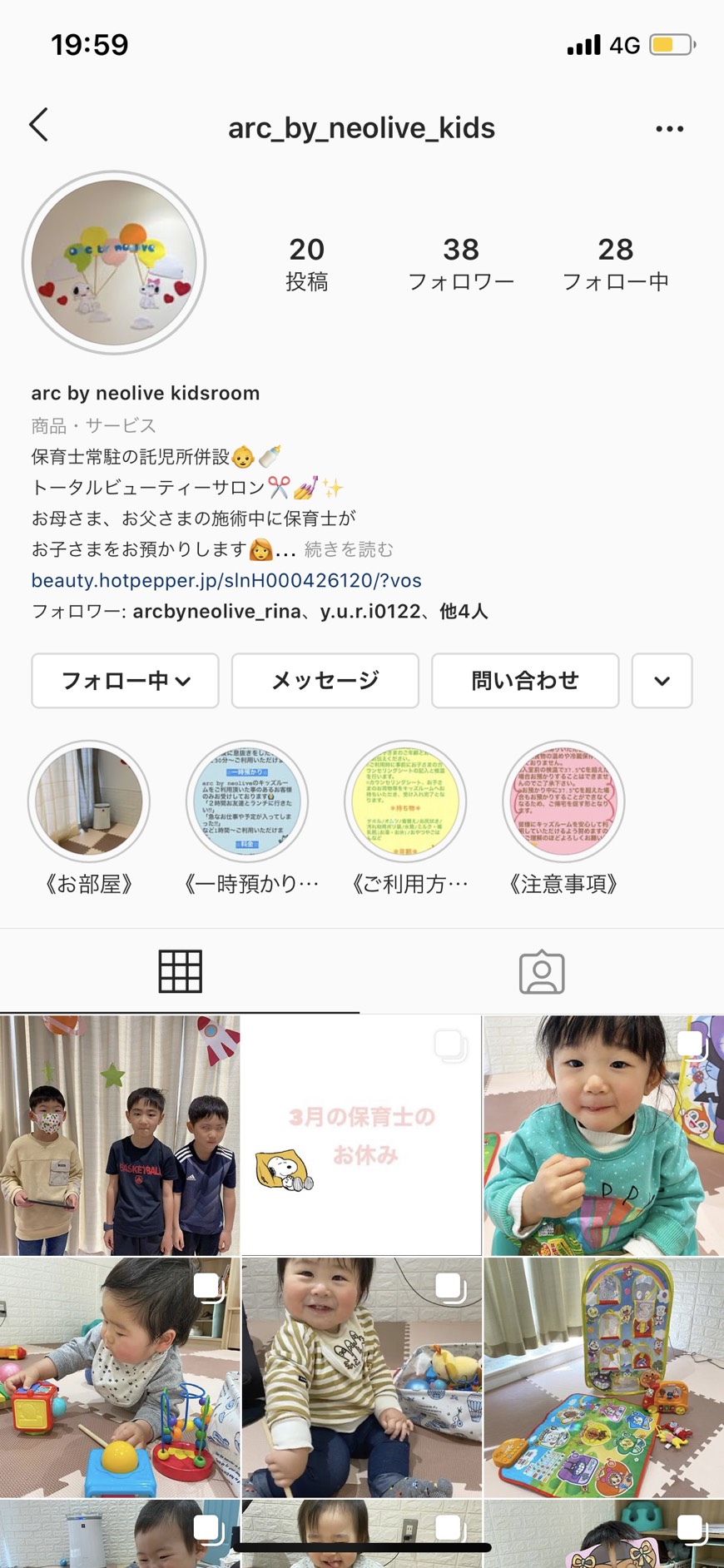Open the 《お部屋》 story highlight

pos(89,801)
